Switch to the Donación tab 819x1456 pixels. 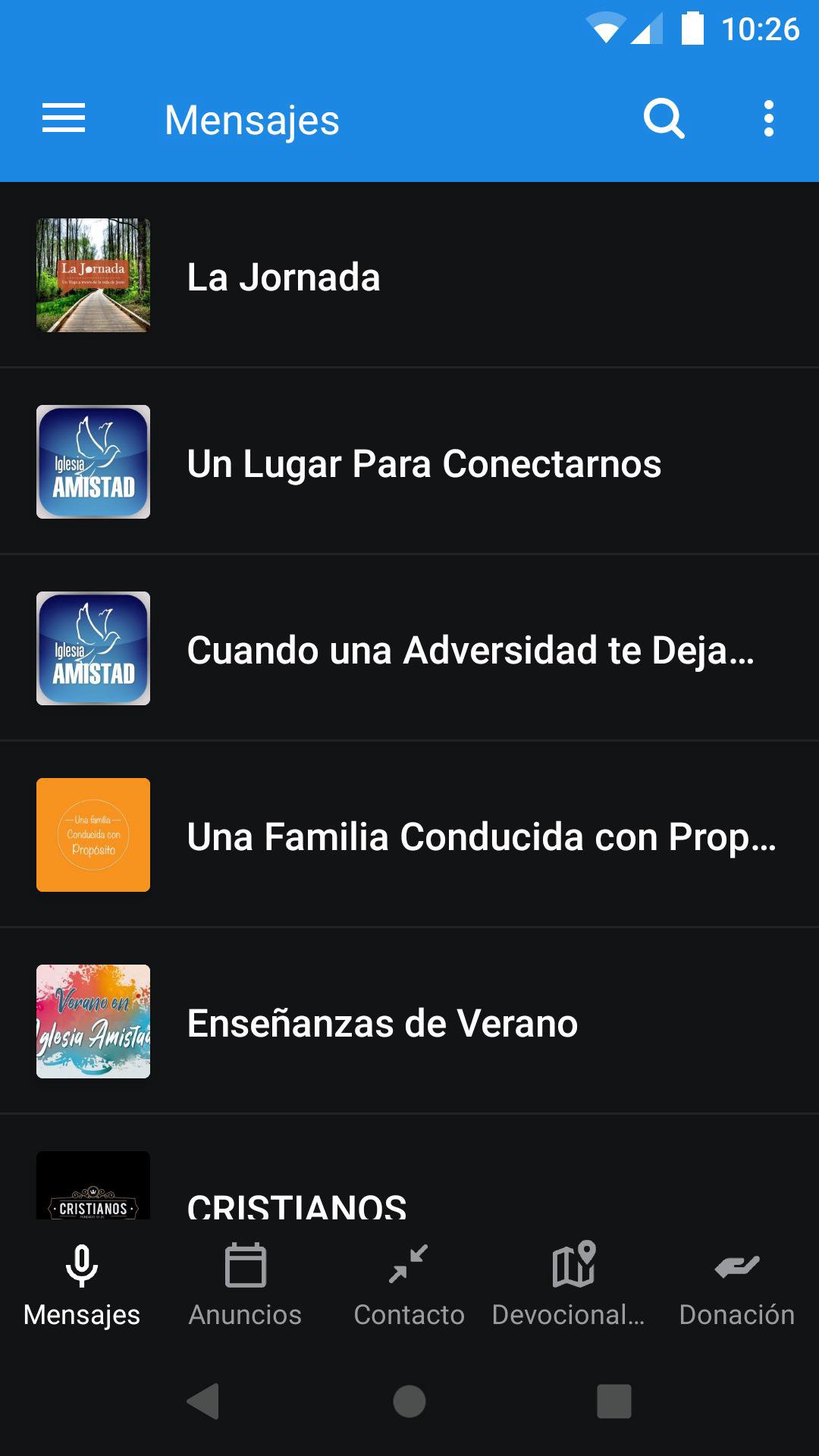736,1283
